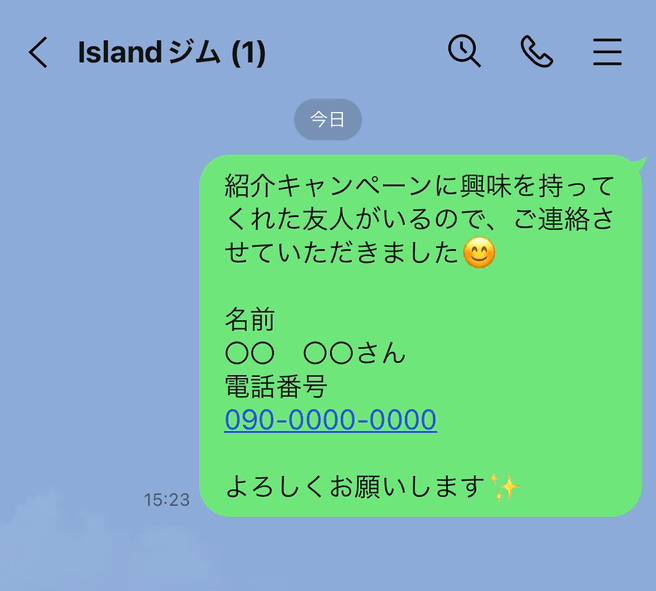
Task: Start a voice call with Island ジム
Action: click(x=536, y=51)
